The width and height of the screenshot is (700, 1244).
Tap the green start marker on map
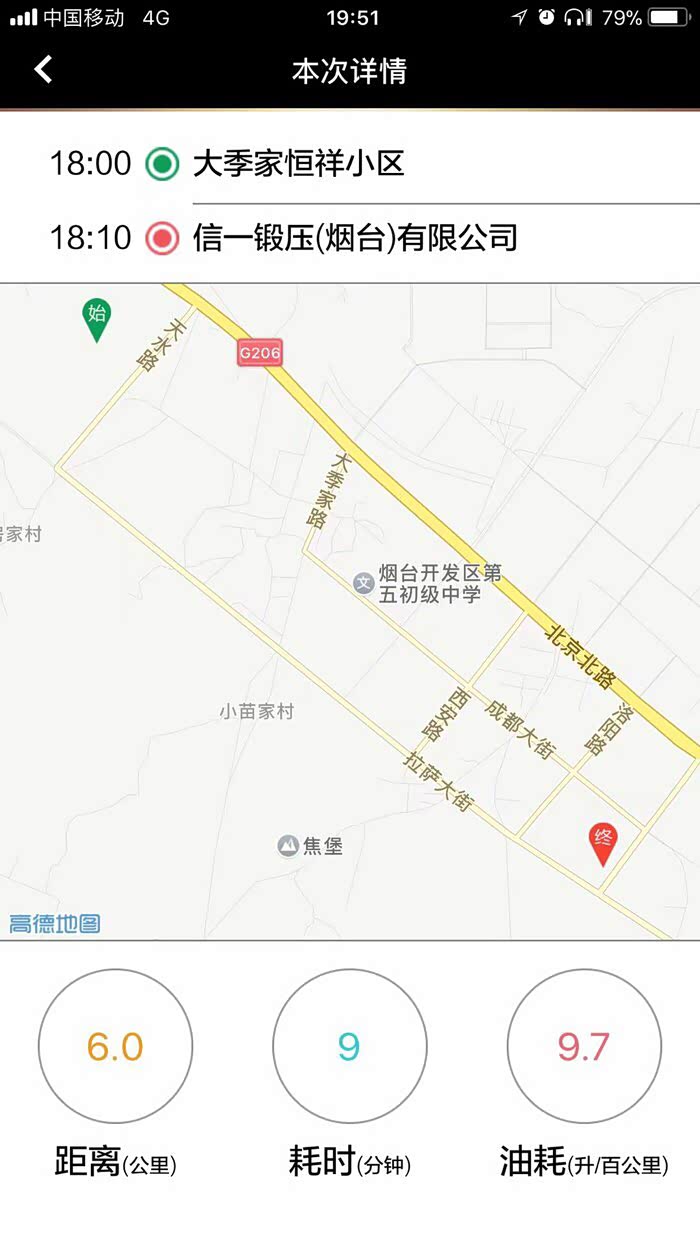tap(97, 319)
